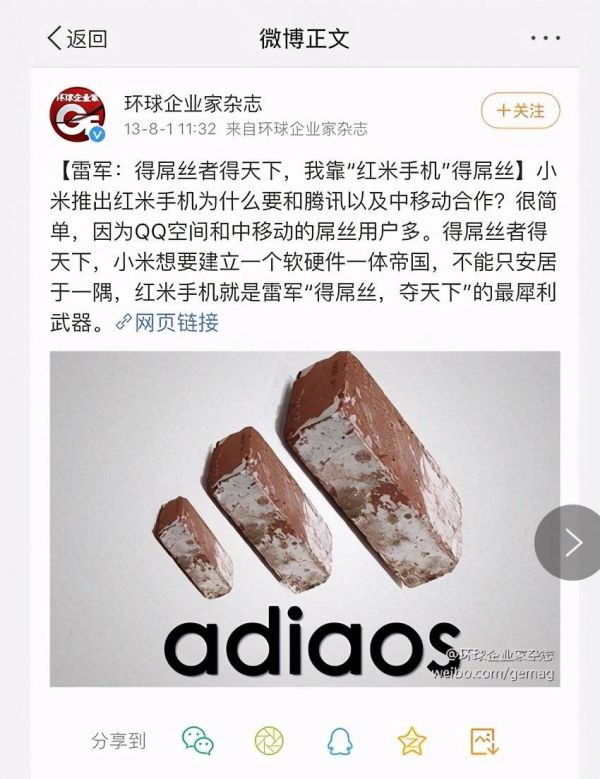
Task: Open the 环球企业家杂志 profile avatar
Action: [78, 115]
